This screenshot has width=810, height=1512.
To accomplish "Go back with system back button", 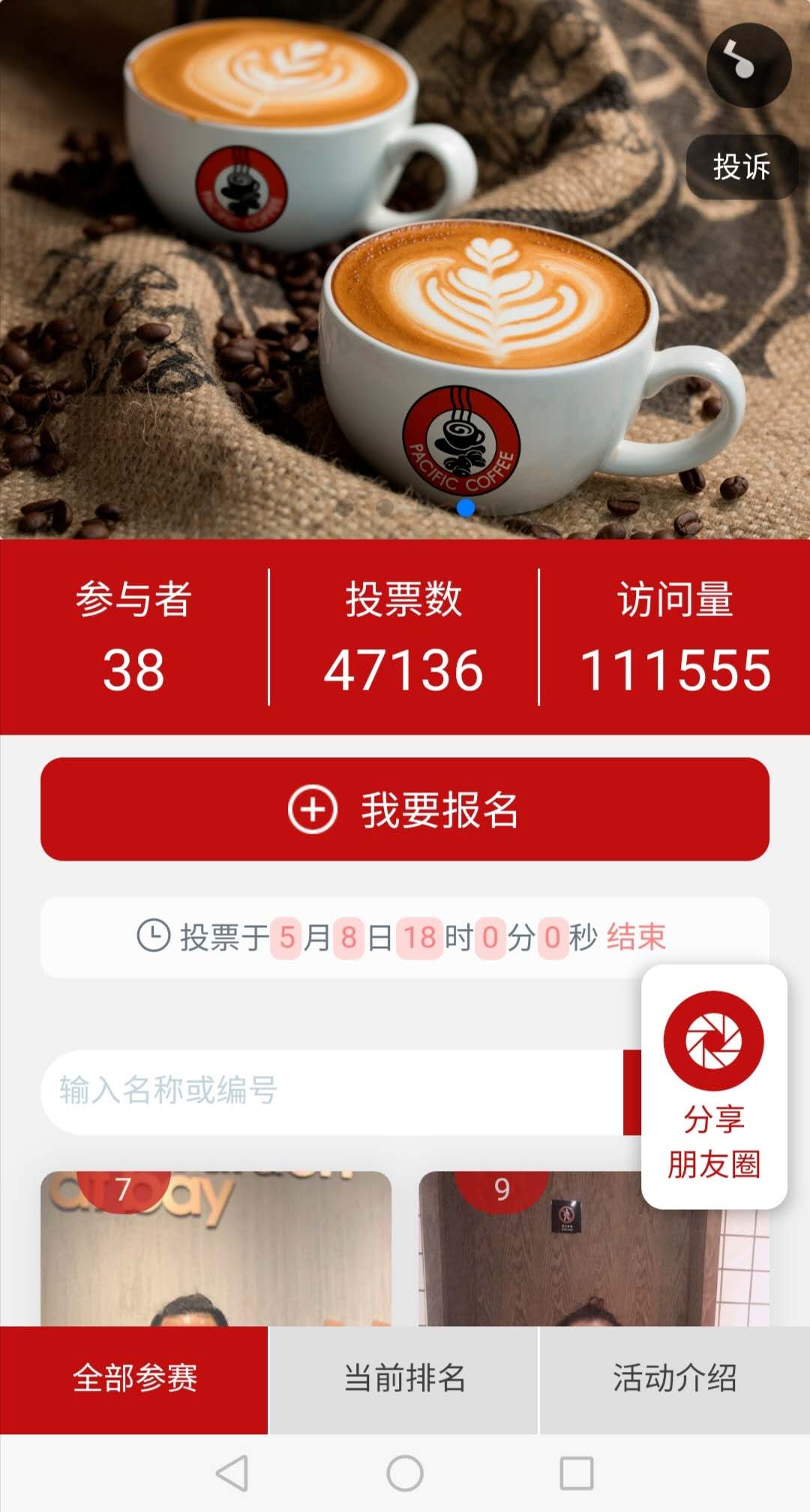I will pos(232,1473).
